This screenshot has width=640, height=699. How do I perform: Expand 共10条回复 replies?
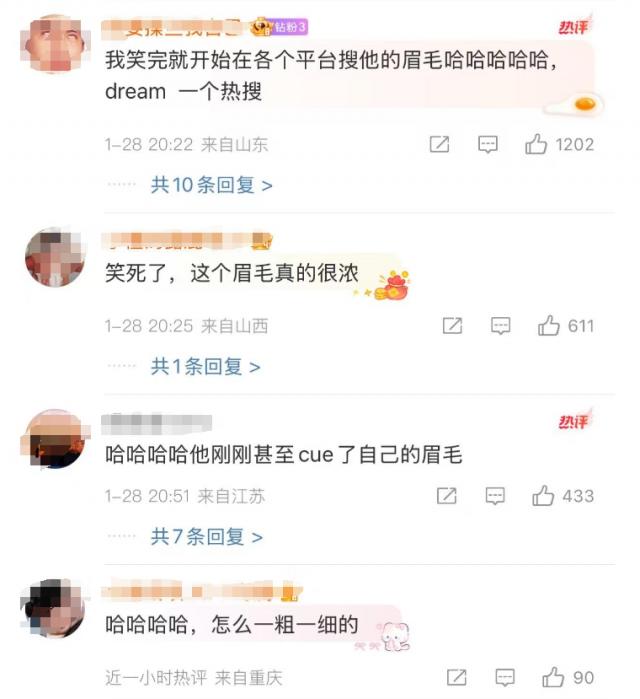click(x=211, y=185)
